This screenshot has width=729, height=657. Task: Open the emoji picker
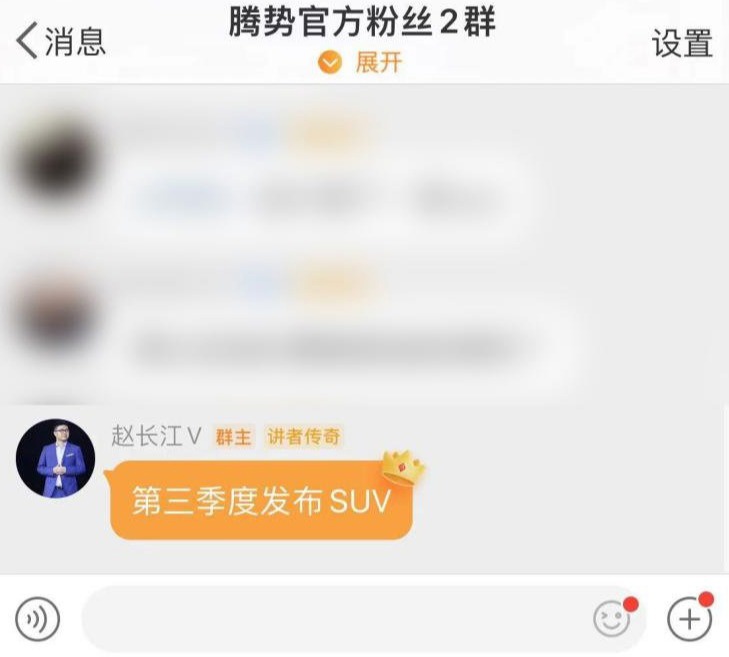[612, 620]
